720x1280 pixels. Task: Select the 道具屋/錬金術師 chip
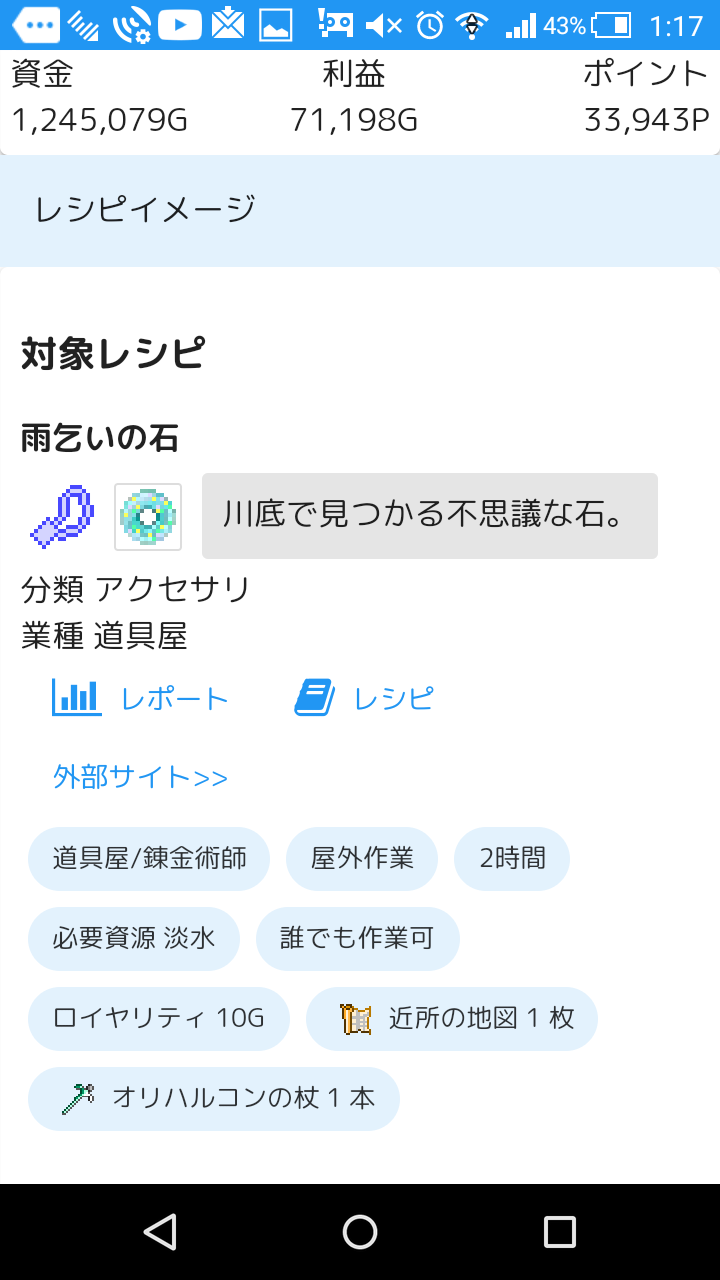(149, 858)
